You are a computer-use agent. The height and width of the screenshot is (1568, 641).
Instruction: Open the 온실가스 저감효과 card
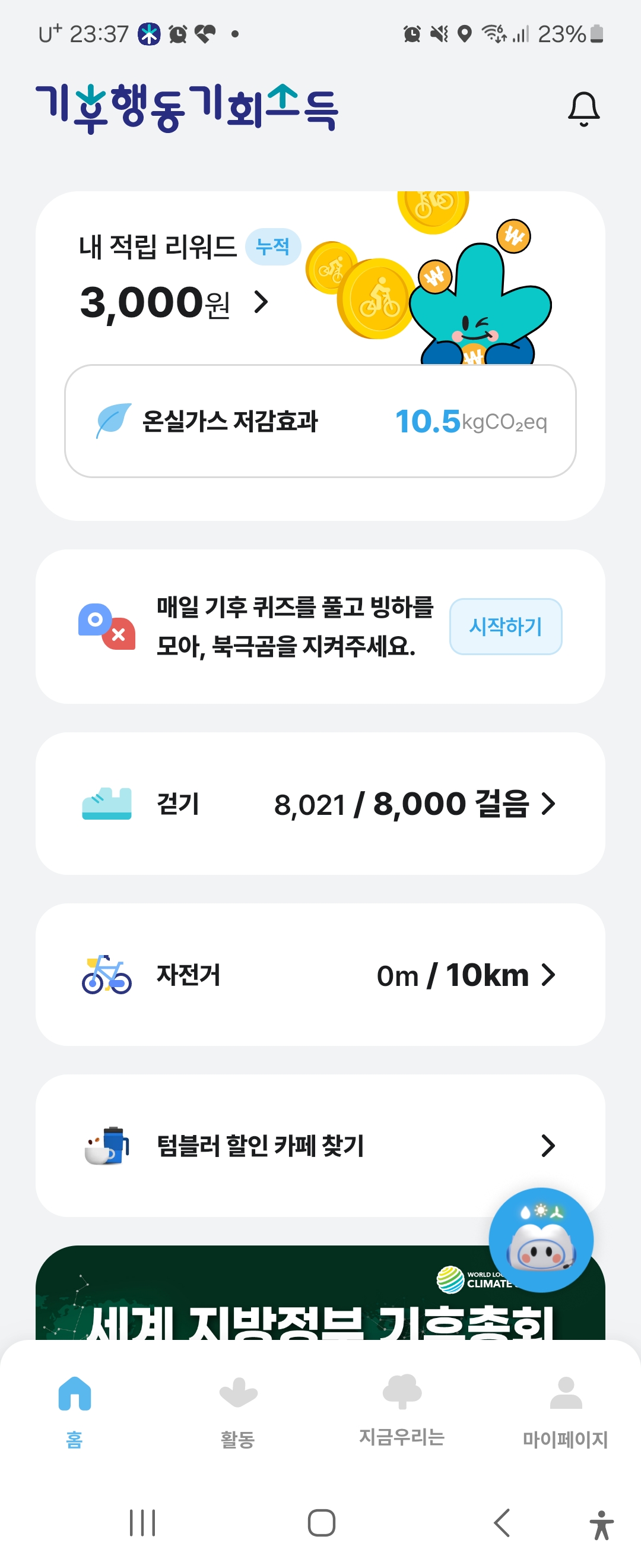[x=320, y=421]
